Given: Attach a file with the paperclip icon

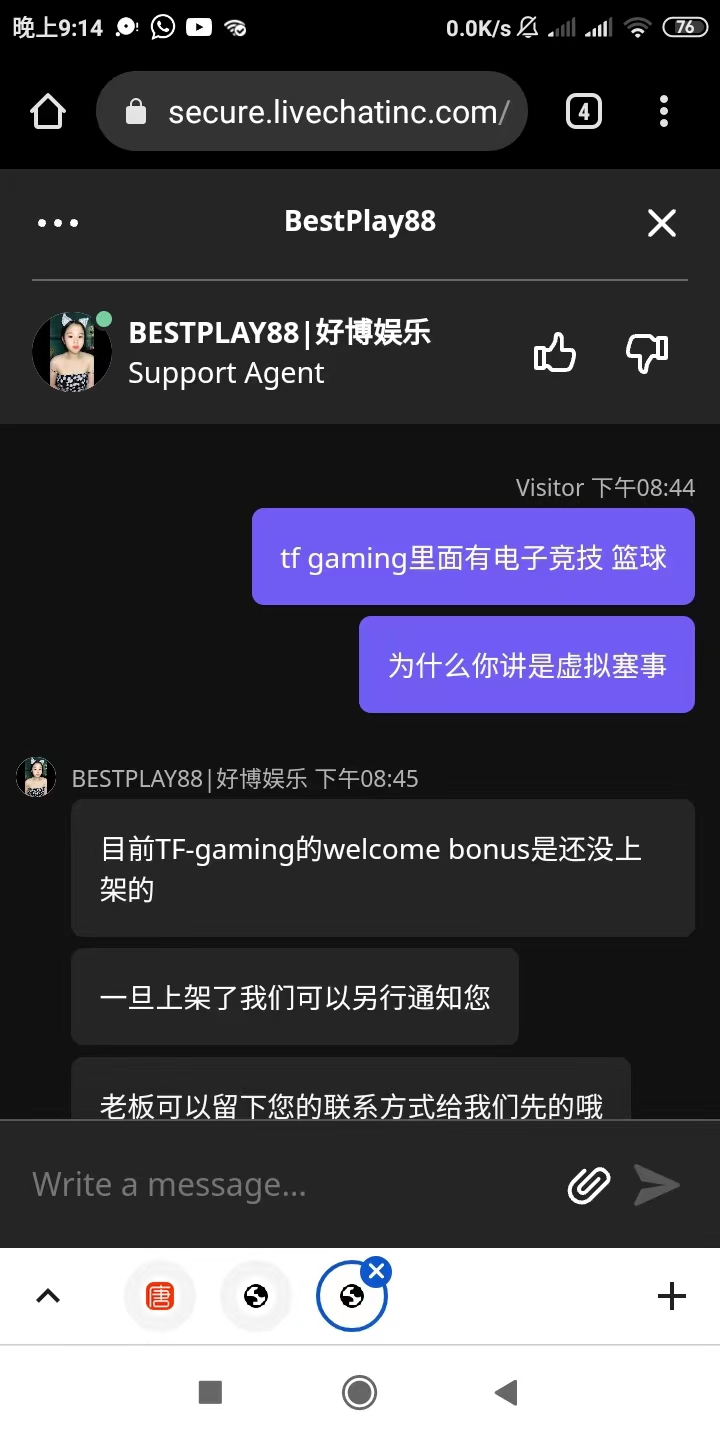Looking at the screenshot, I should [x=589, y=1185].
